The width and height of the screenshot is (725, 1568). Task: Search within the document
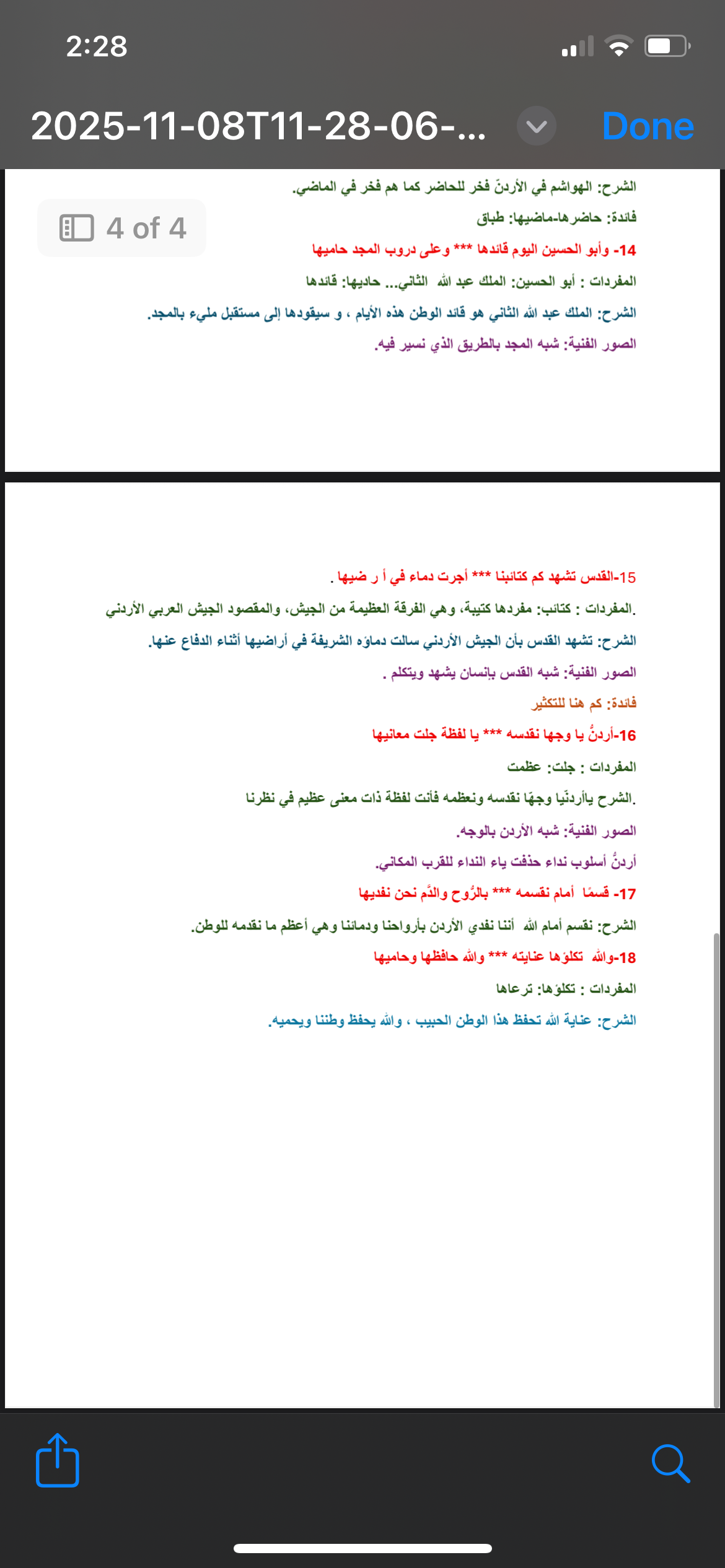[670, 1463]
